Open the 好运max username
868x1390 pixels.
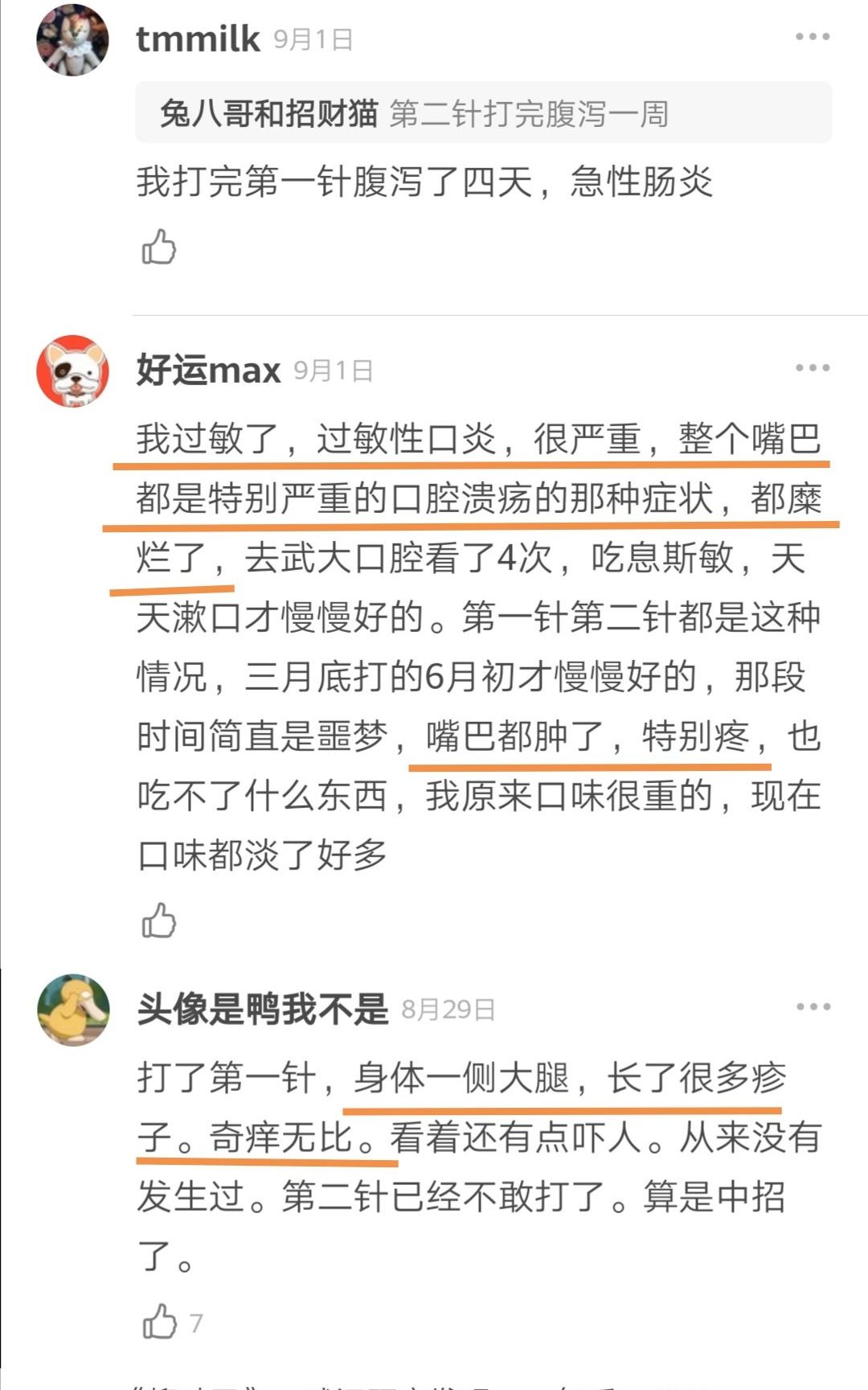pos(208,371)
